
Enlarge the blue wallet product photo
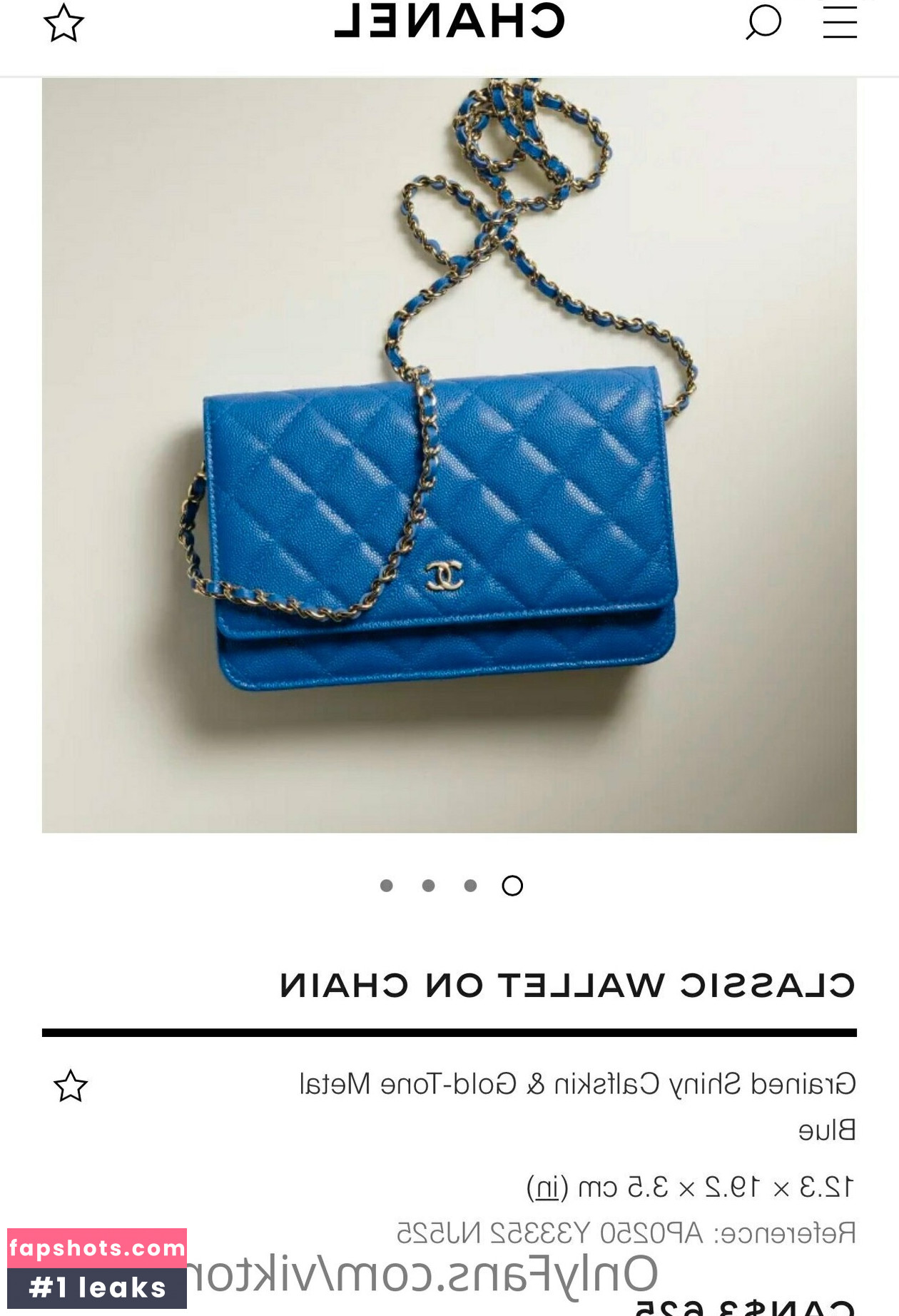point(449,455)
